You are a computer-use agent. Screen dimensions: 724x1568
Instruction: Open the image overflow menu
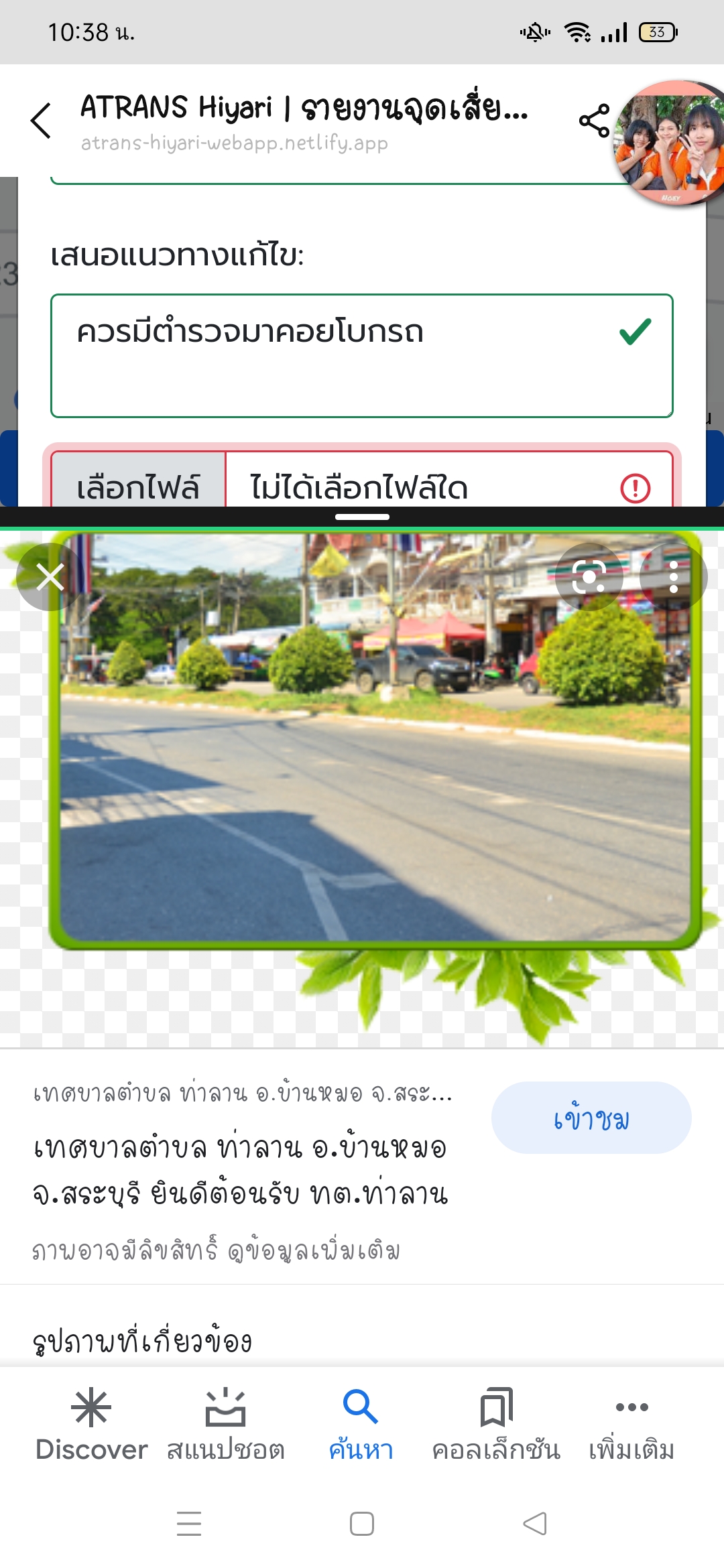674,577
